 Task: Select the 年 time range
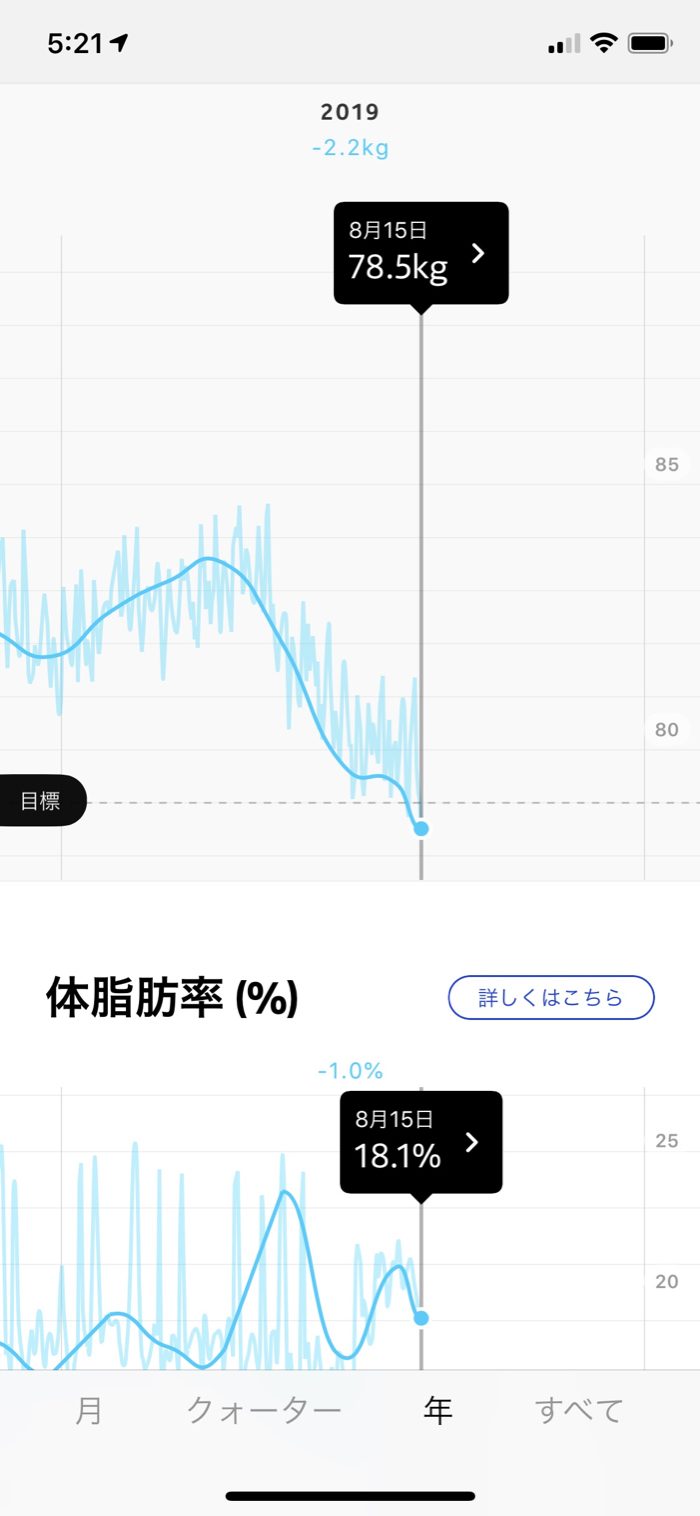pos(438,1410)
